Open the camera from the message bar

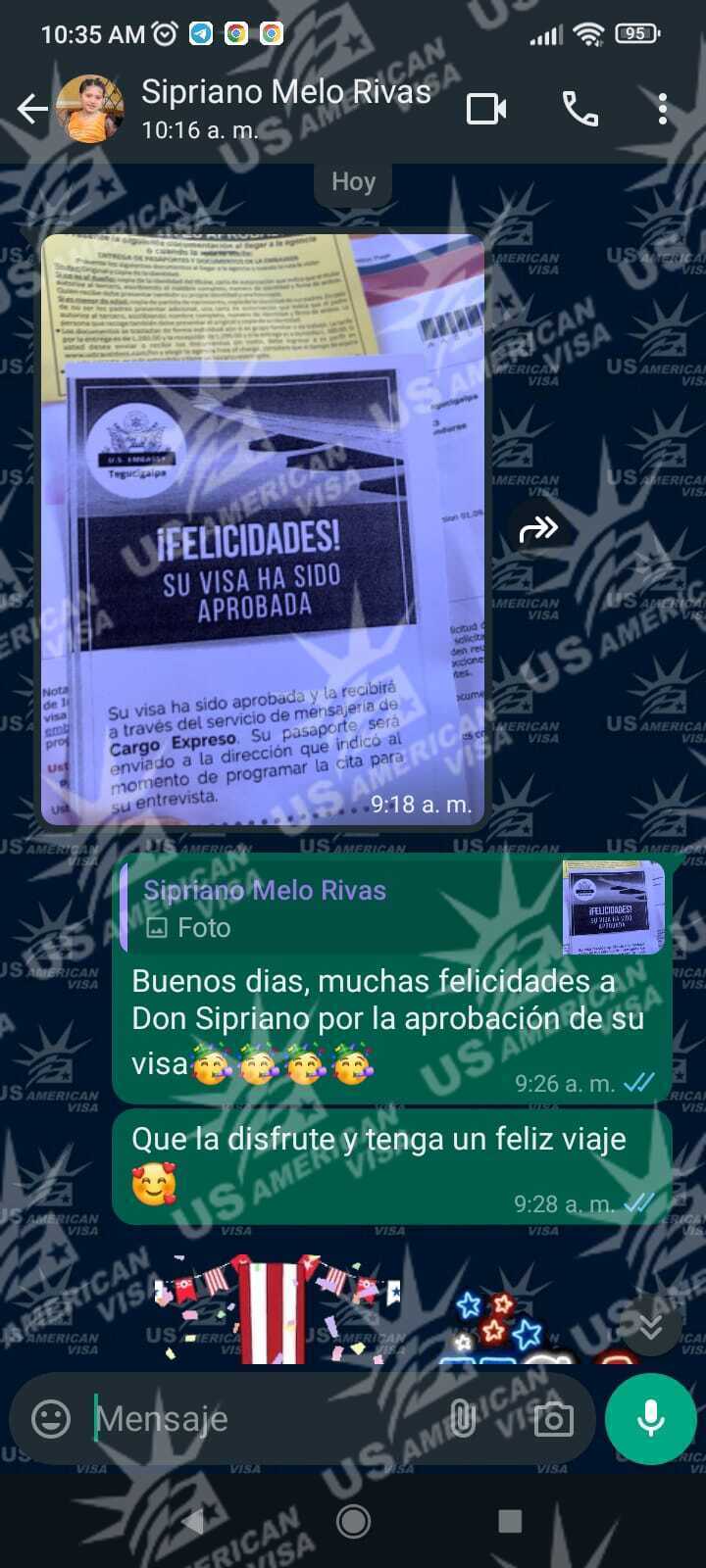tap(553, 1418)
